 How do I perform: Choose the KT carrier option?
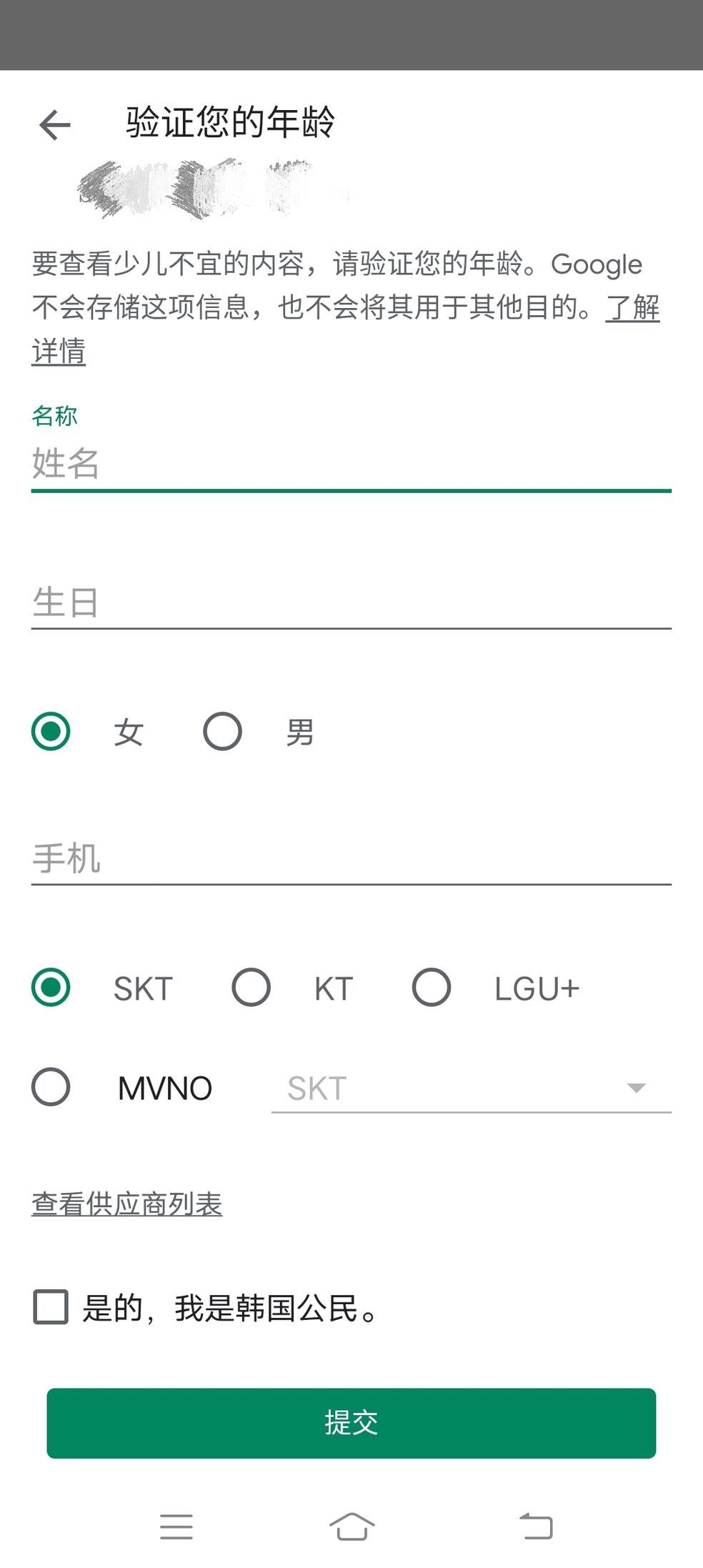coord(251,988)
